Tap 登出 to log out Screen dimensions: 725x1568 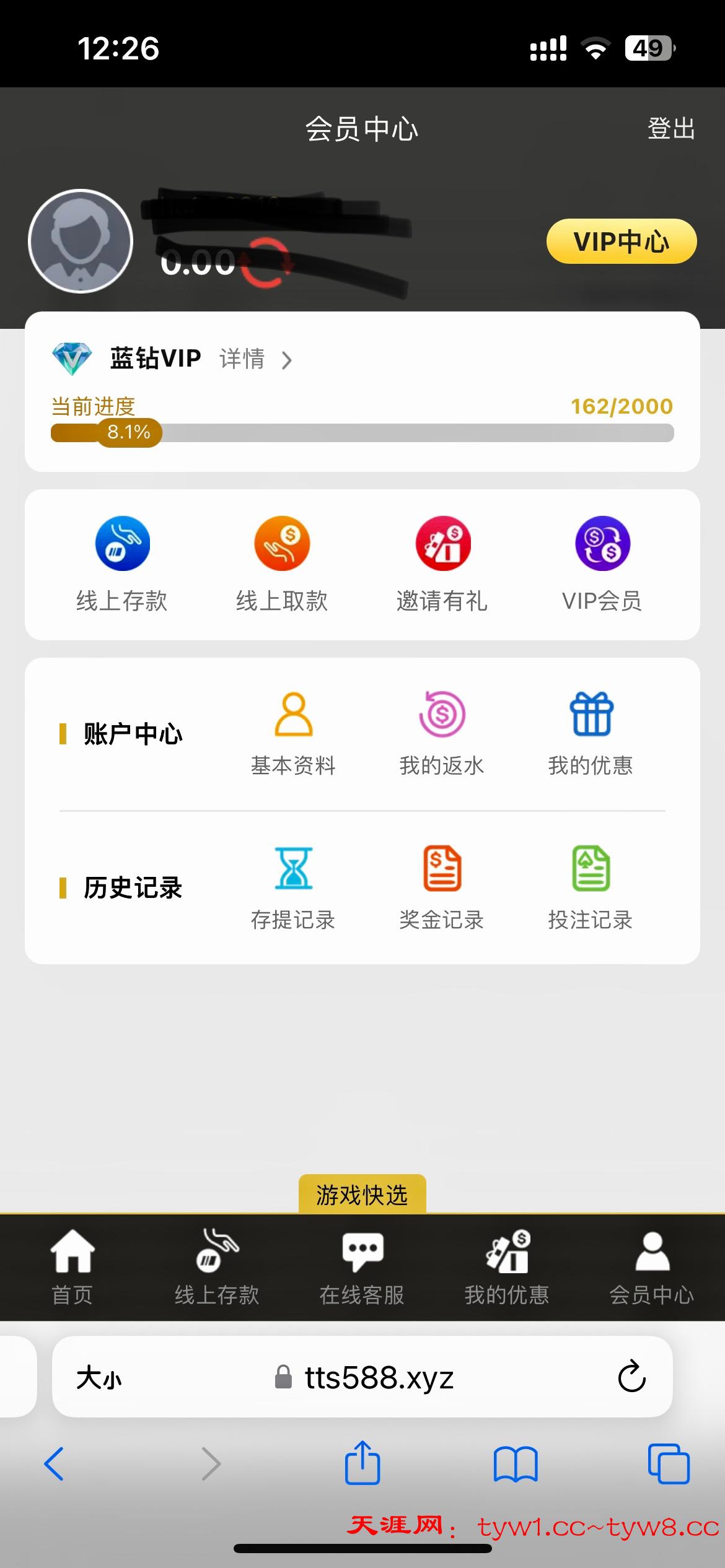click(x=671, y=129)
